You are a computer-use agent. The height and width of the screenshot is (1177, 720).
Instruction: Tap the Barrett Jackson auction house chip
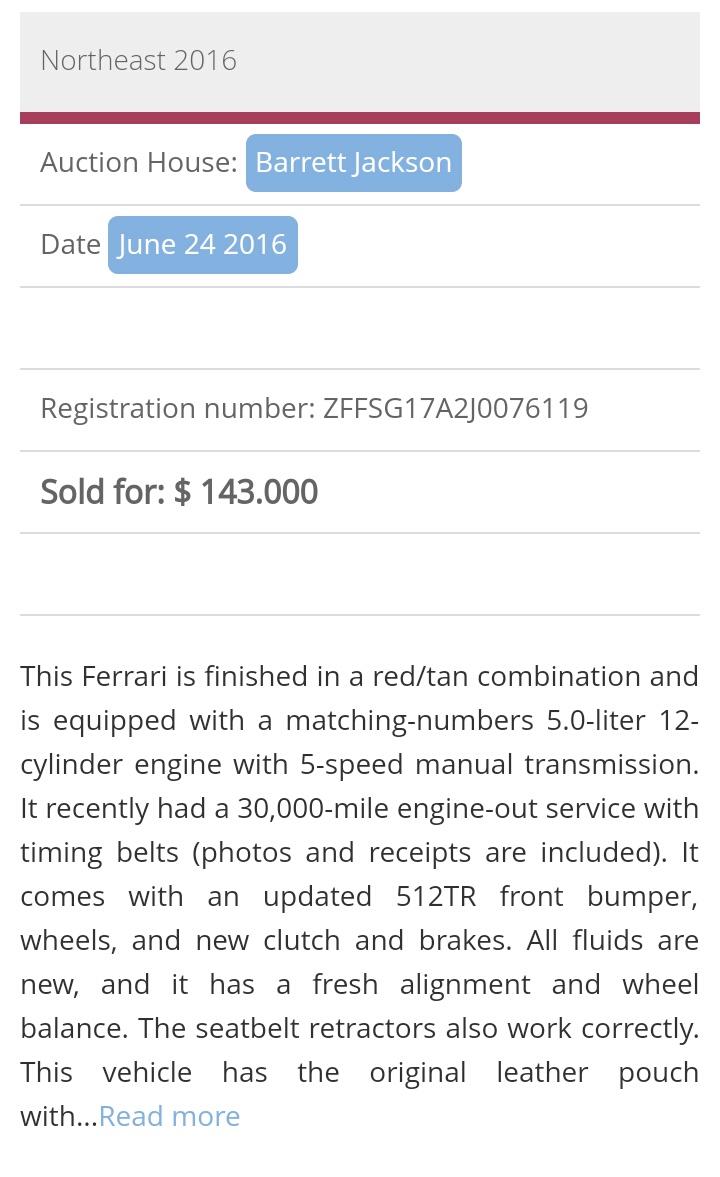click(353, 163)
